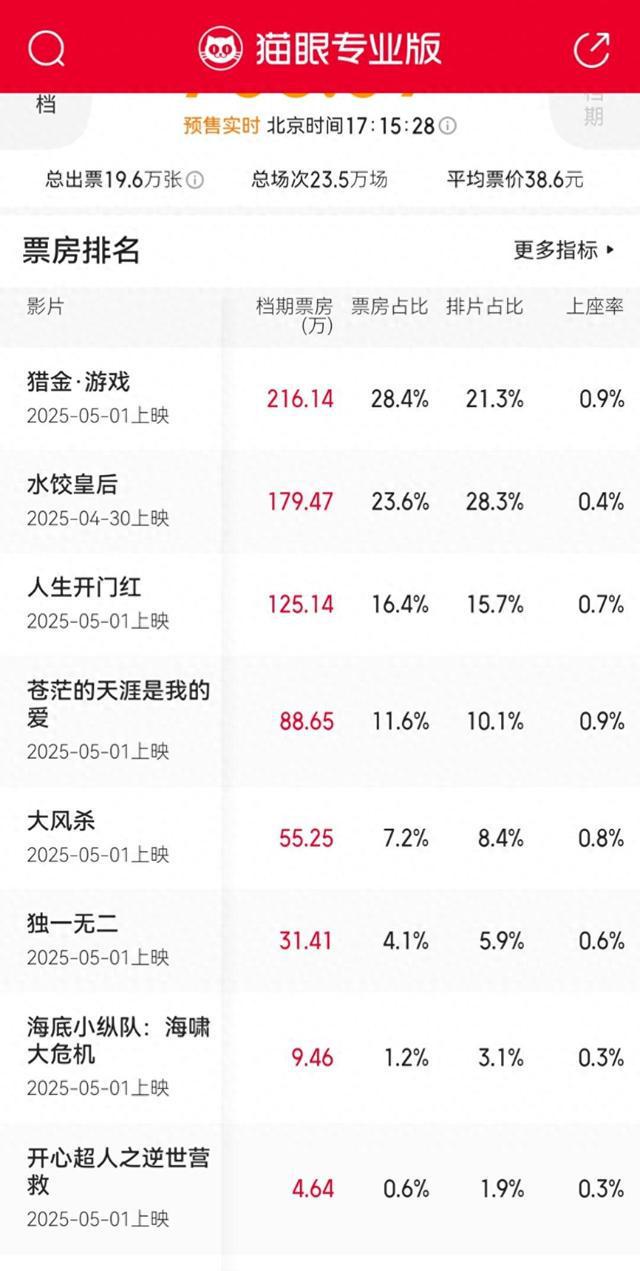Open the search icon in header

click(x=46, y=48)
